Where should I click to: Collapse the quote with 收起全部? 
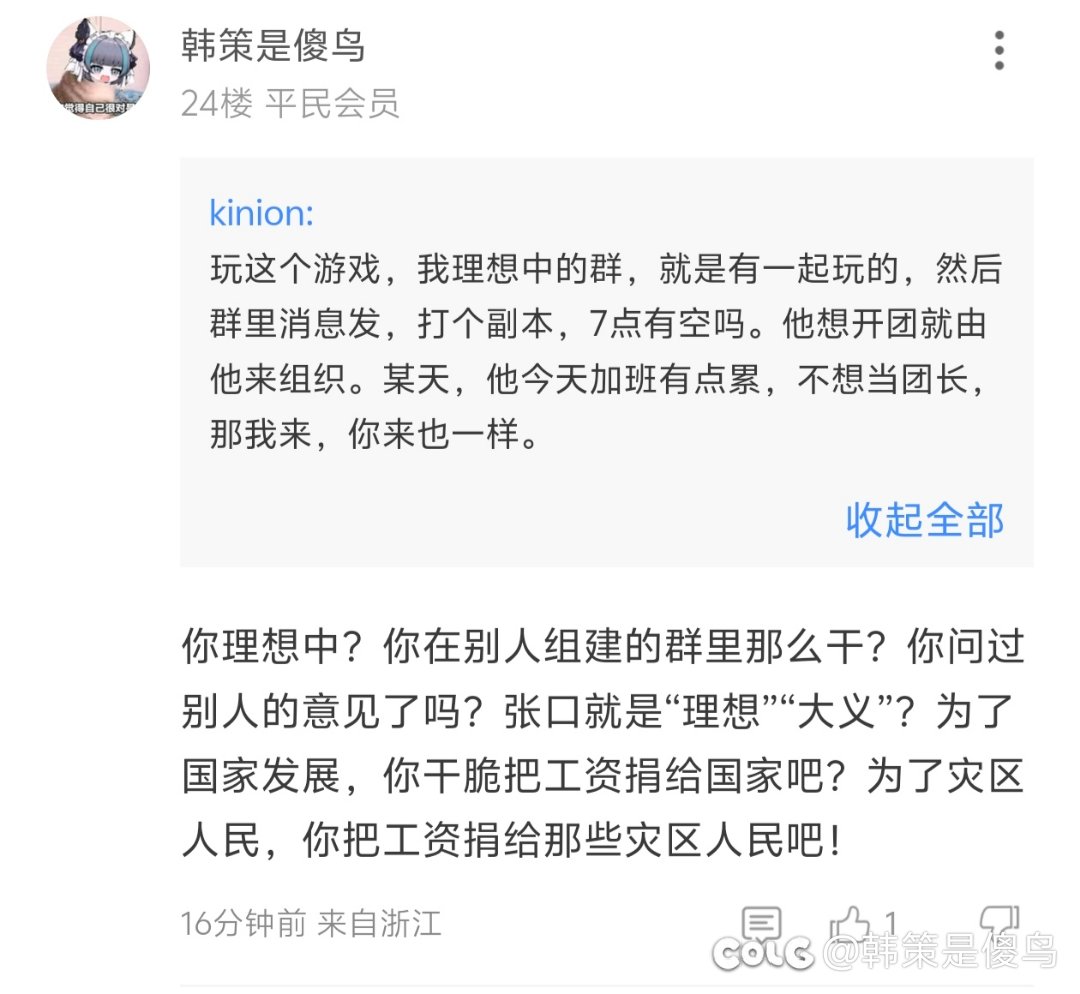point(924,519)
